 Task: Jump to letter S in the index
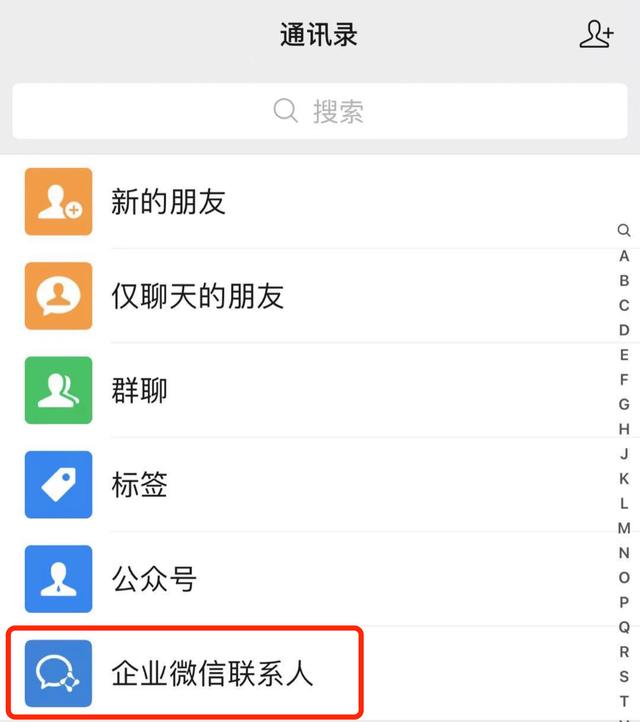point(624,677)
